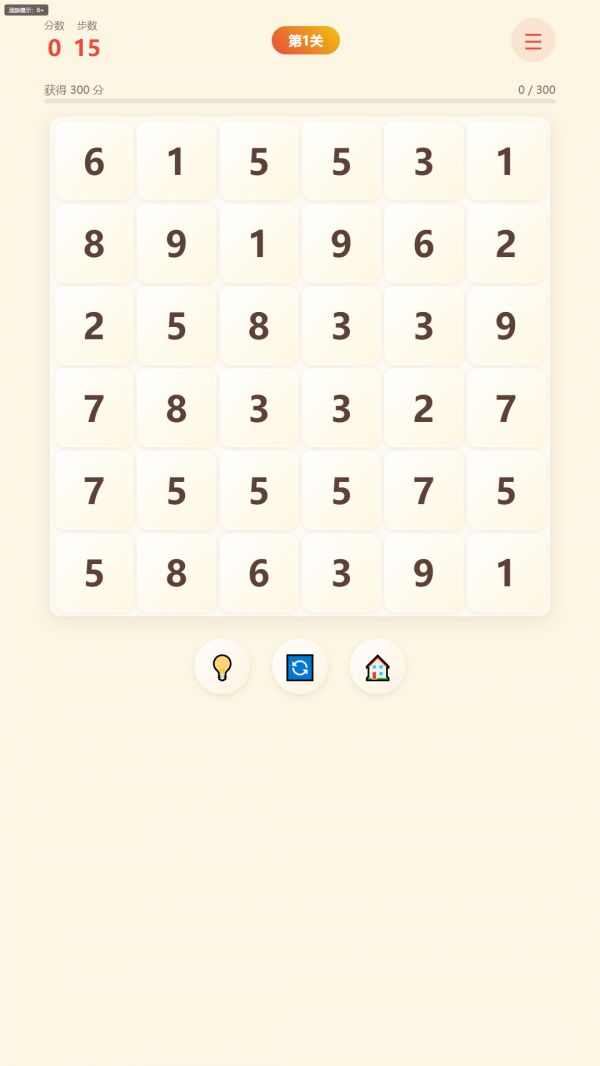Tap the refresh board button
Screen dimensions: 600x1066
point(300,666)
